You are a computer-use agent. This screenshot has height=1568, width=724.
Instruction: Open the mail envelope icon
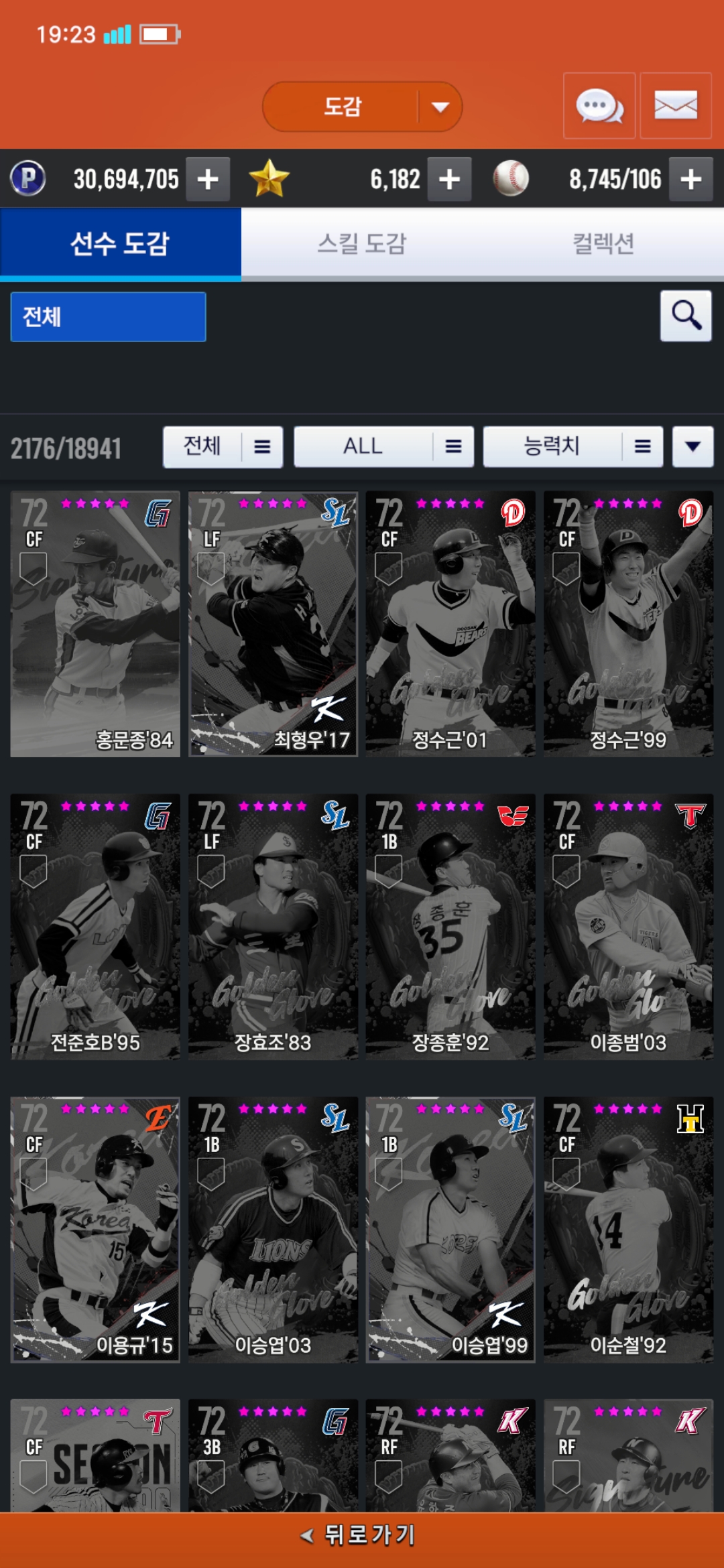point(675,106)
